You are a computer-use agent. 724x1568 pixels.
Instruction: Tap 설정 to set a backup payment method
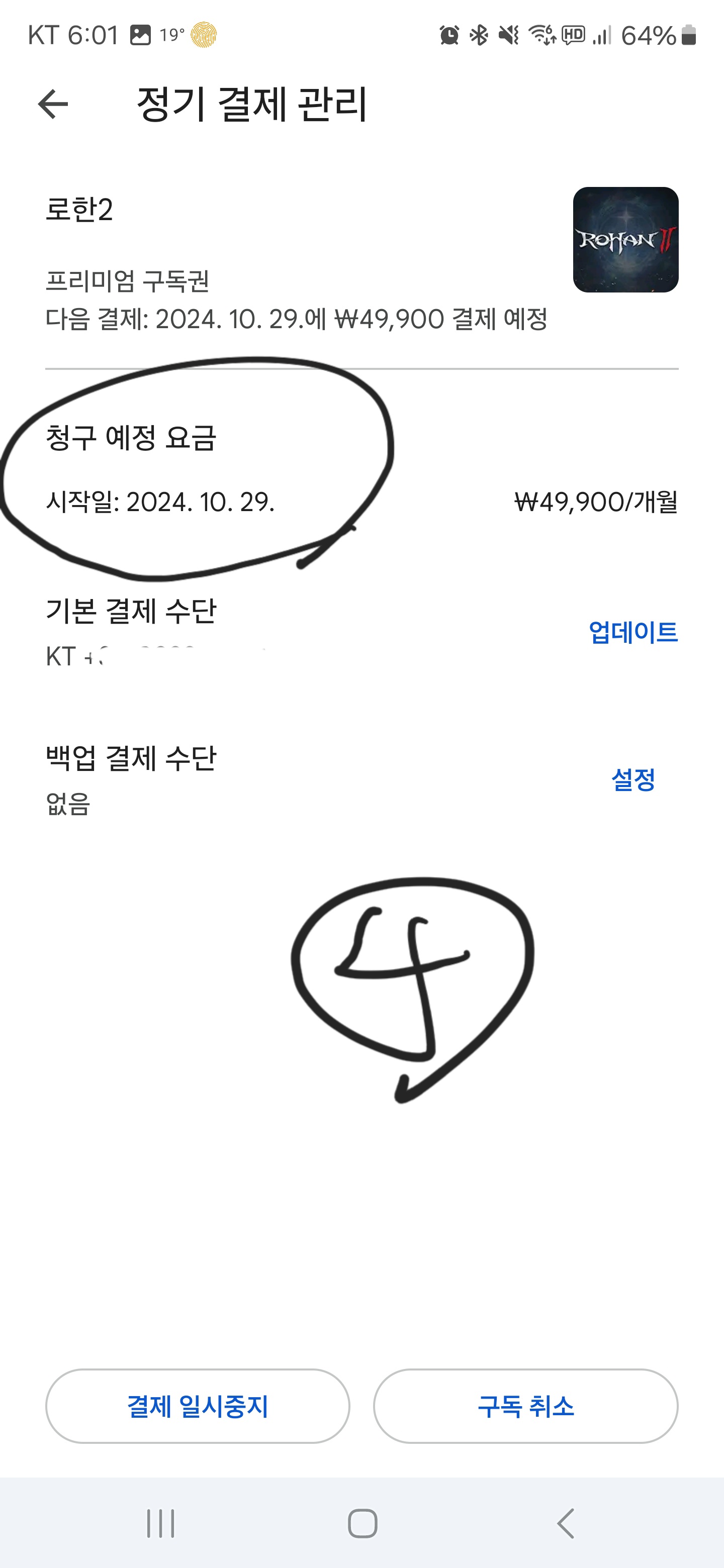tap(633, 780)
